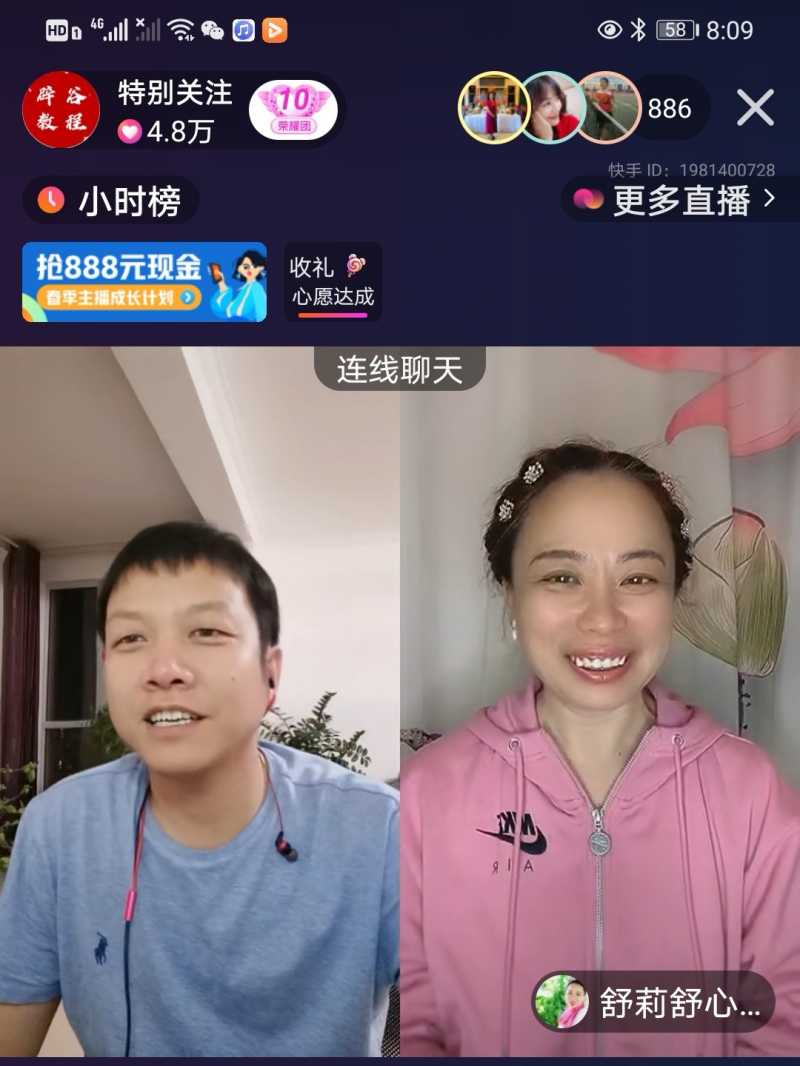
Task: Open 舒莉舒心 guest streamer profile
Action: [x=654, y=1002]
